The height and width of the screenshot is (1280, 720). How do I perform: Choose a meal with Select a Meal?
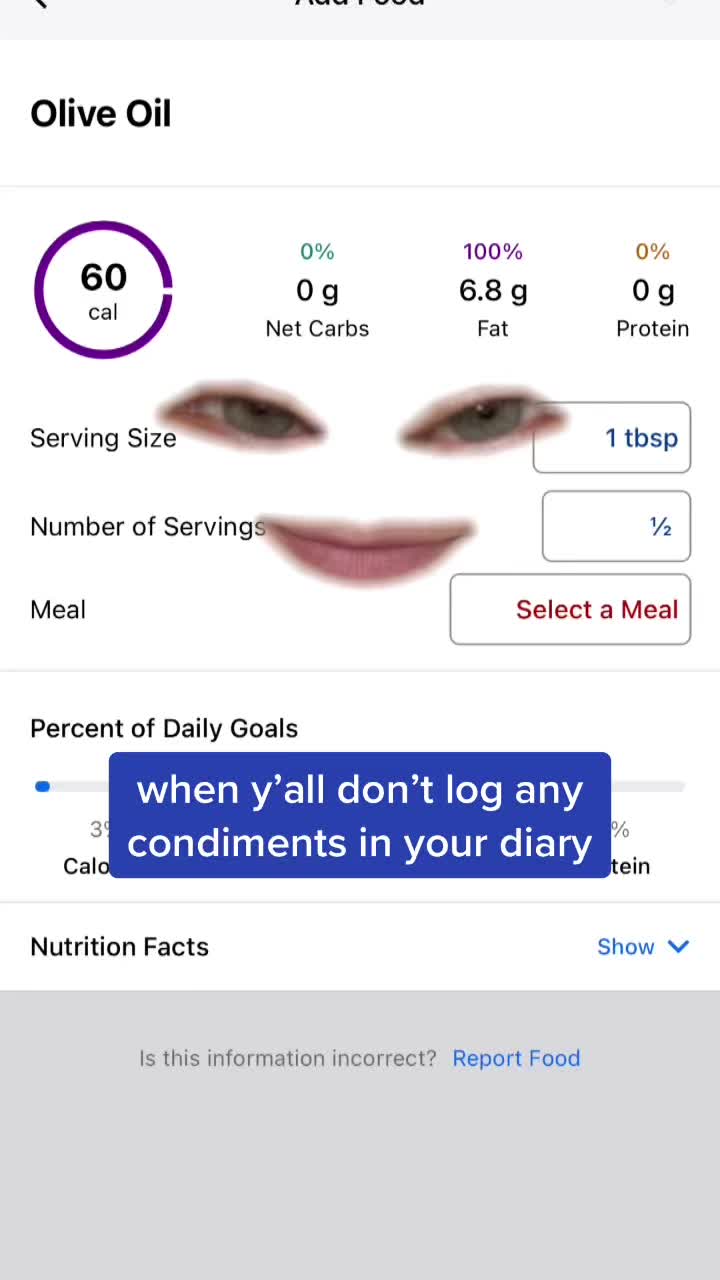[x=570, y=609]
